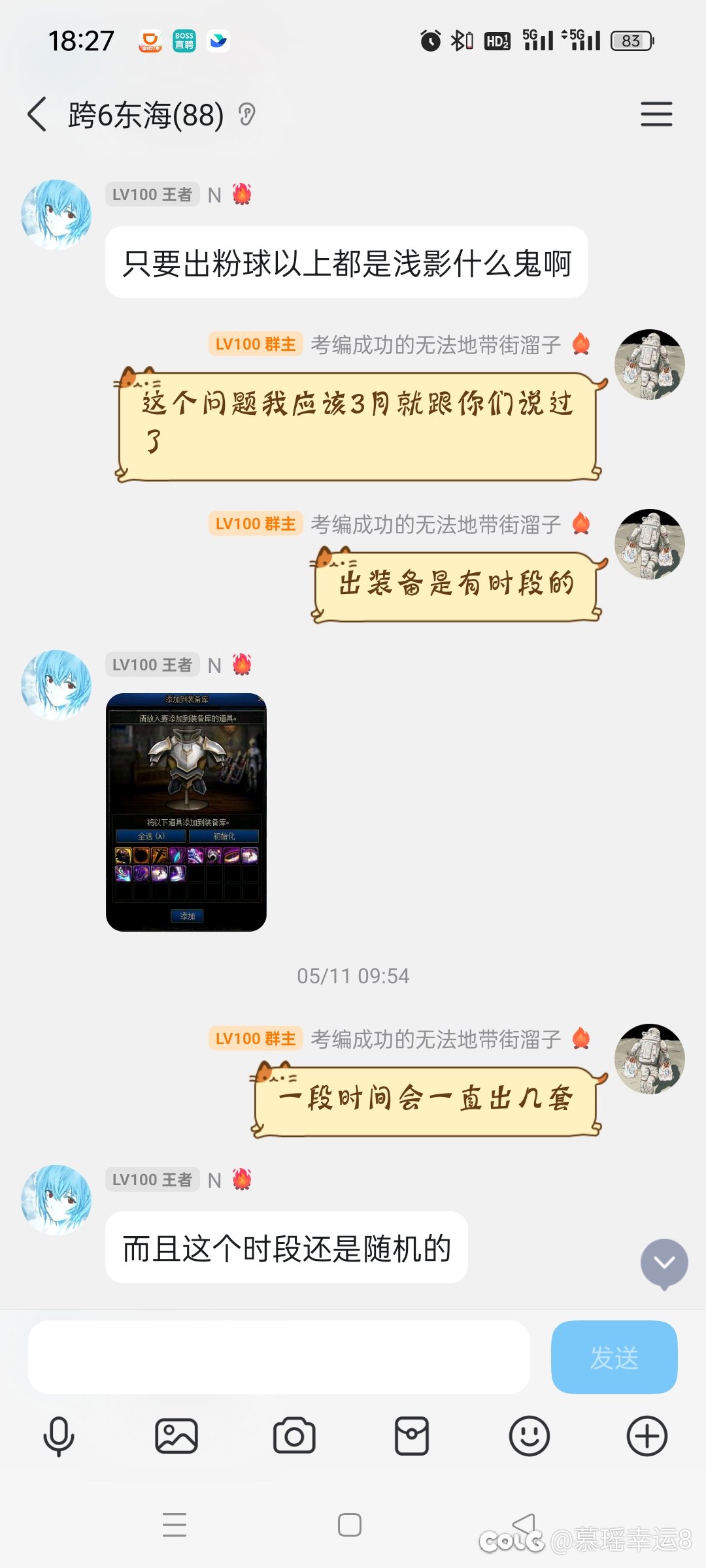The width and height of the screenshot is (706, 1568).
Task: Open the red packet icon
Action: (412, 1437)
